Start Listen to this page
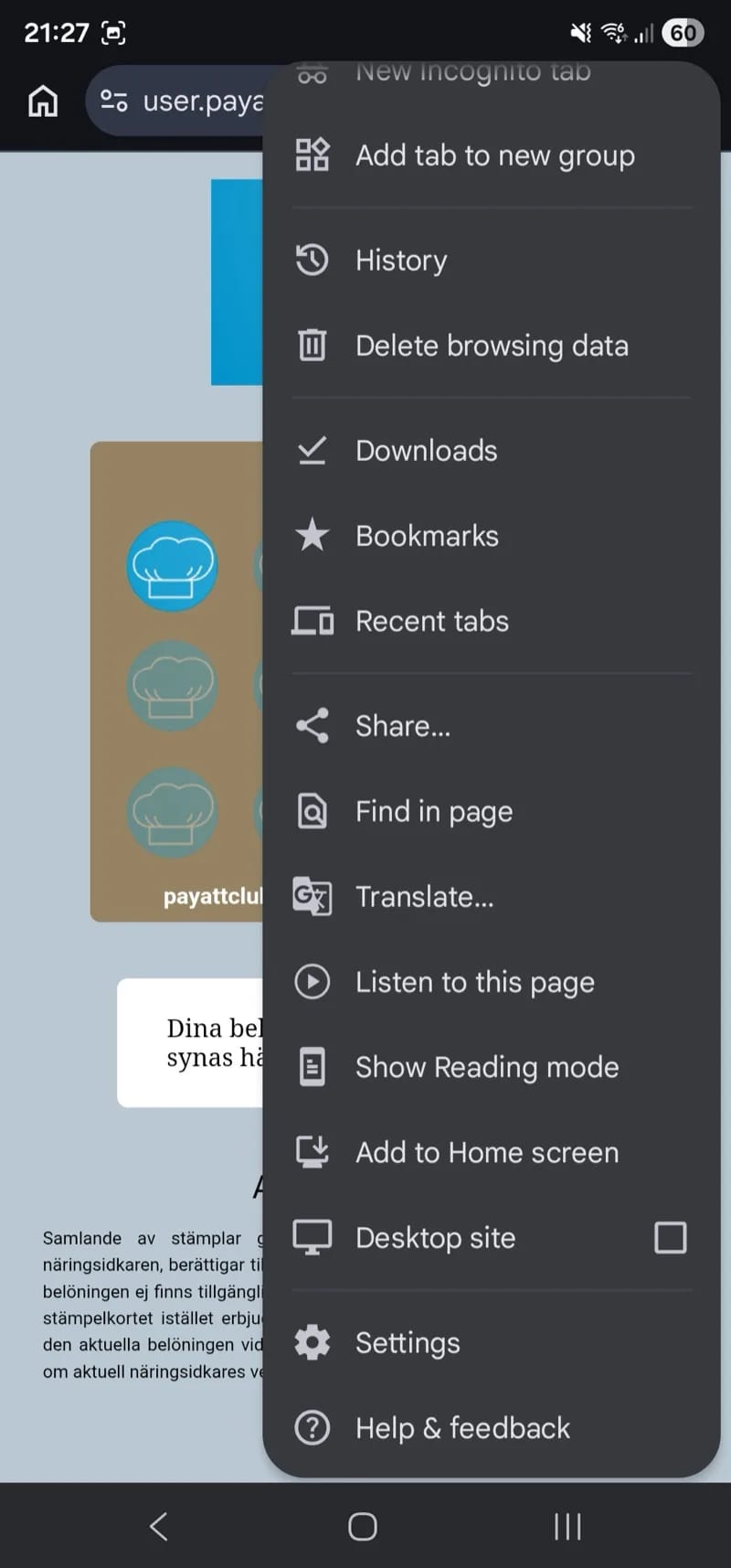731x1568 pixels. pos(491,982)
